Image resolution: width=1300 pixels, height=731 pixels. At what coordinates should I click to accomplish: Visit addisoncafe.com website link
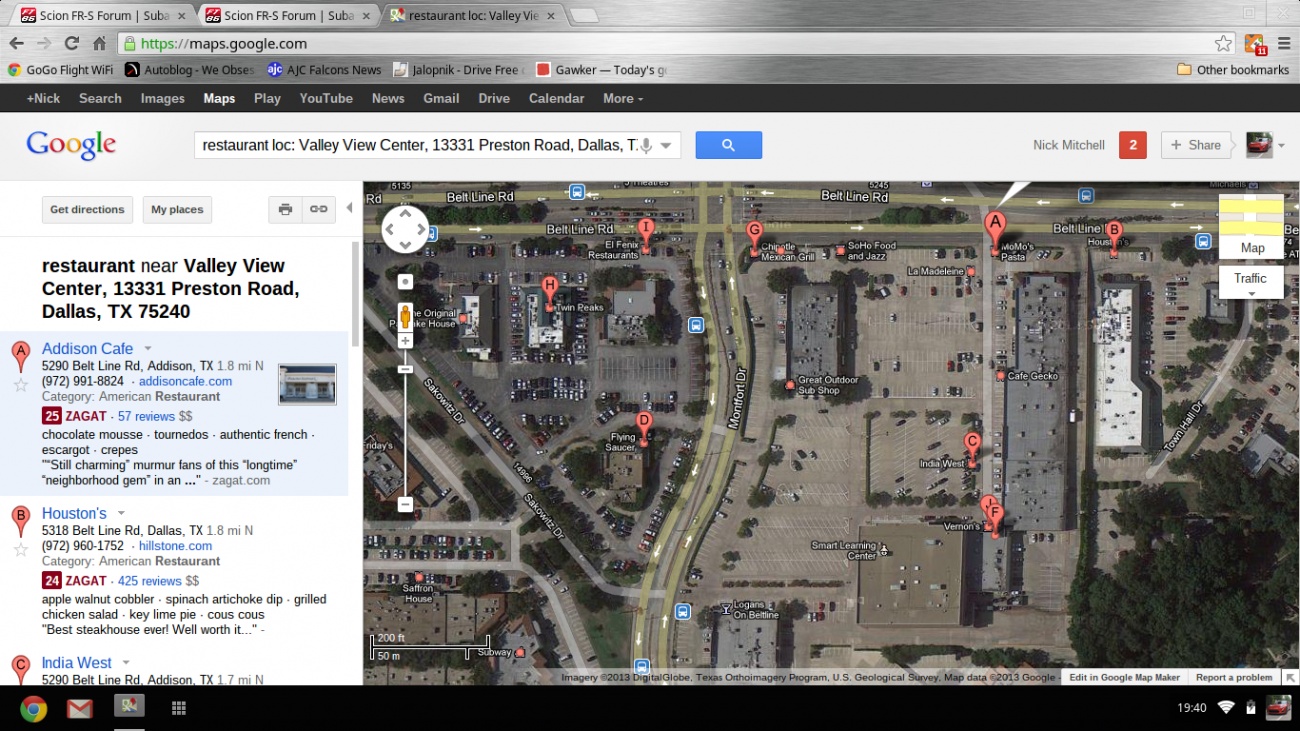[185, 381]
